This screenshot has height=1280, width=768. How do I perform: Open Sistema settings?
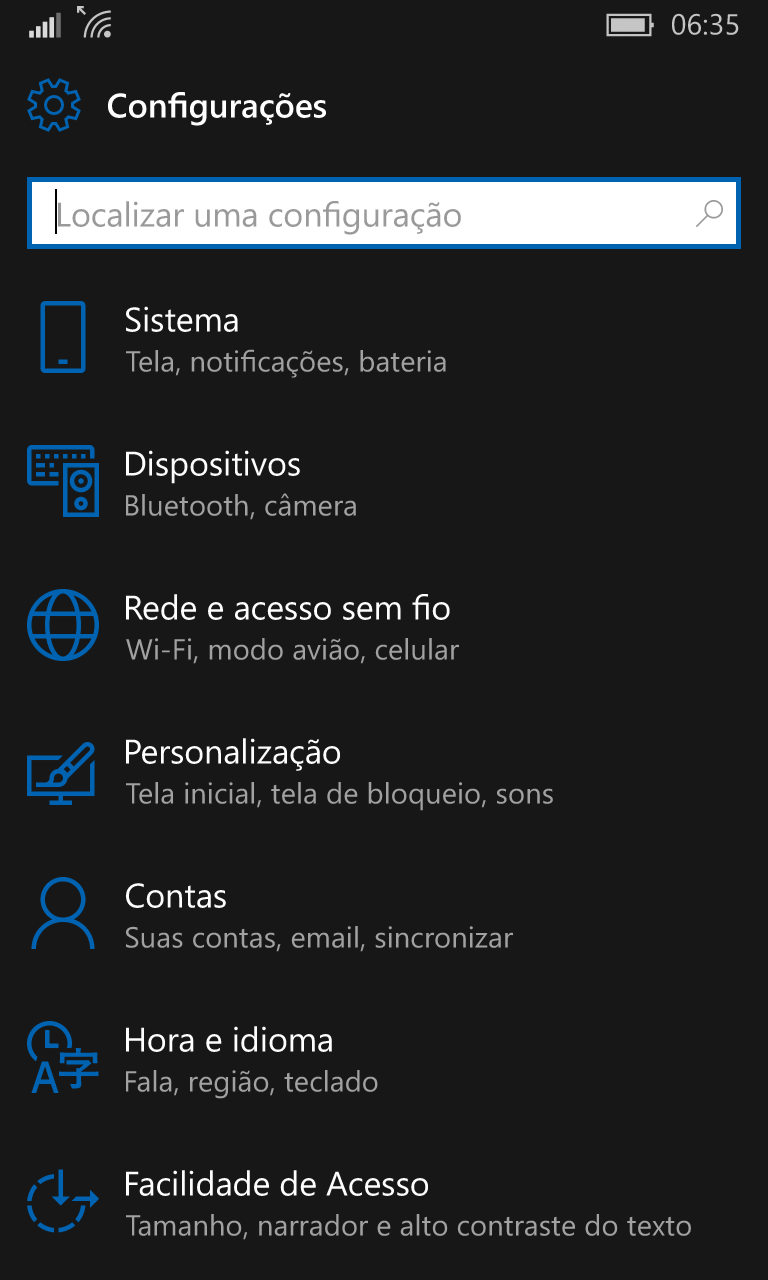pyautogui.click(x=384, y=338)
